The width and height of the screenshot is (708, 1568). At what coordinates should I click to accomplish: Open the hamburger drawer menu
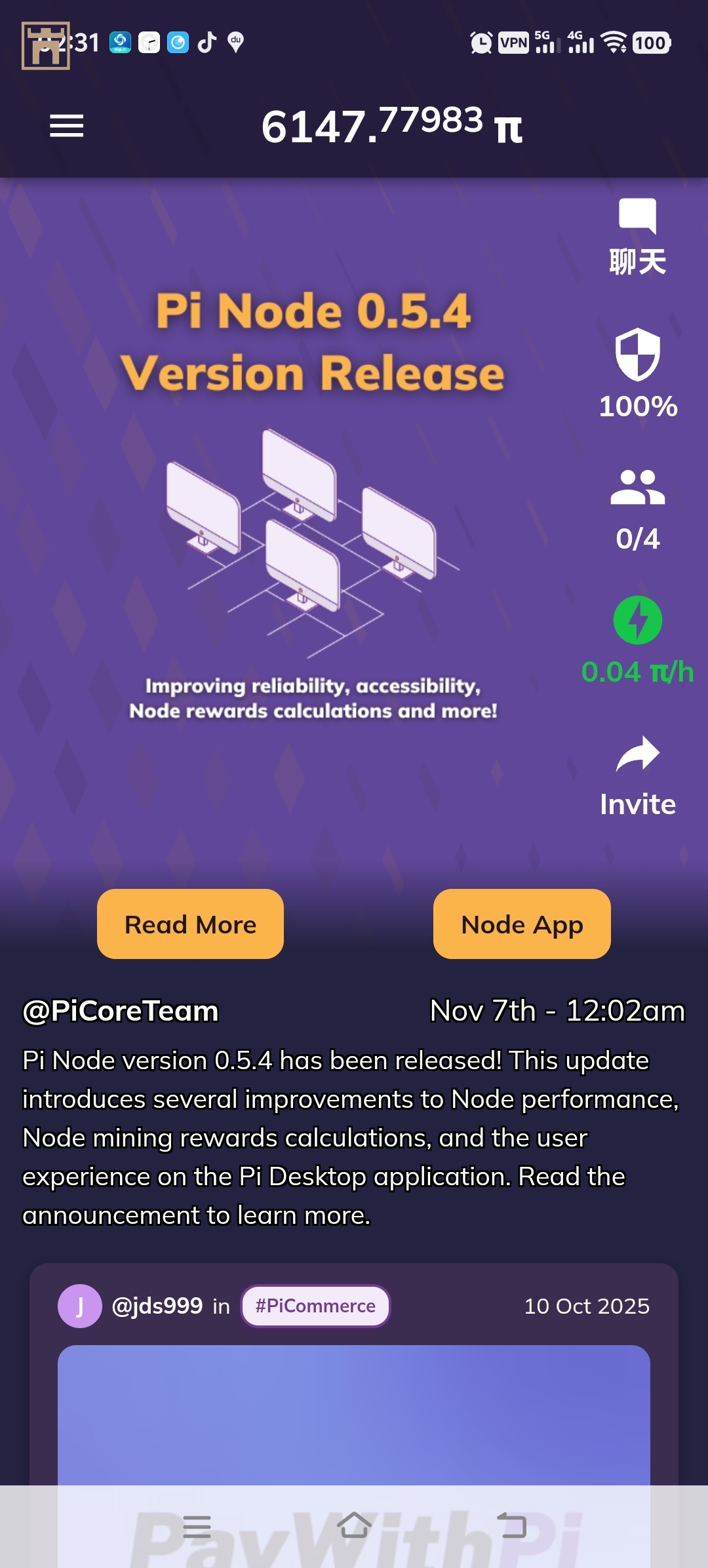pos(66,126)
